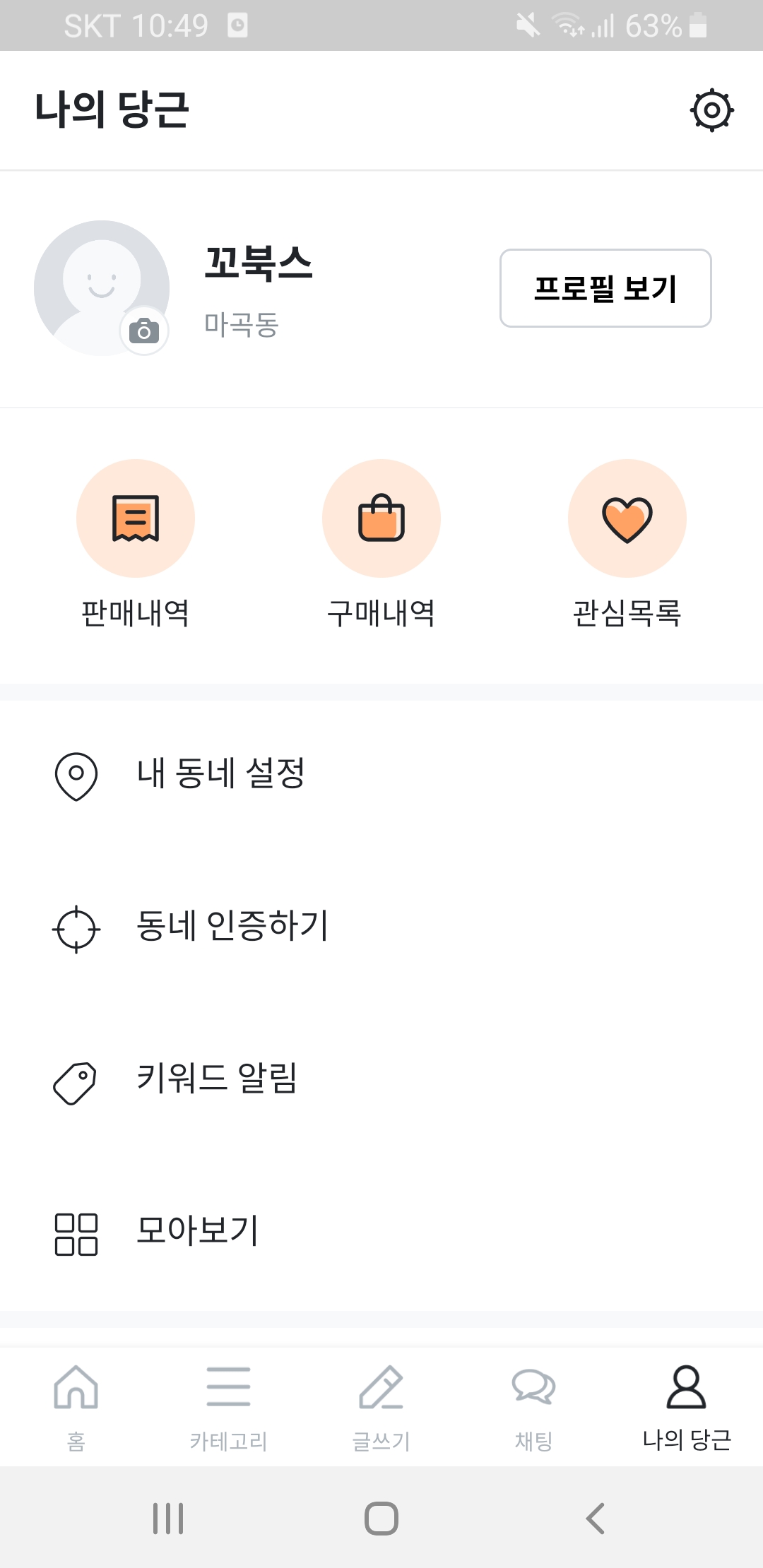Tap the system back button
The width and height of the screenshot is (763, 1568).
595,1518
